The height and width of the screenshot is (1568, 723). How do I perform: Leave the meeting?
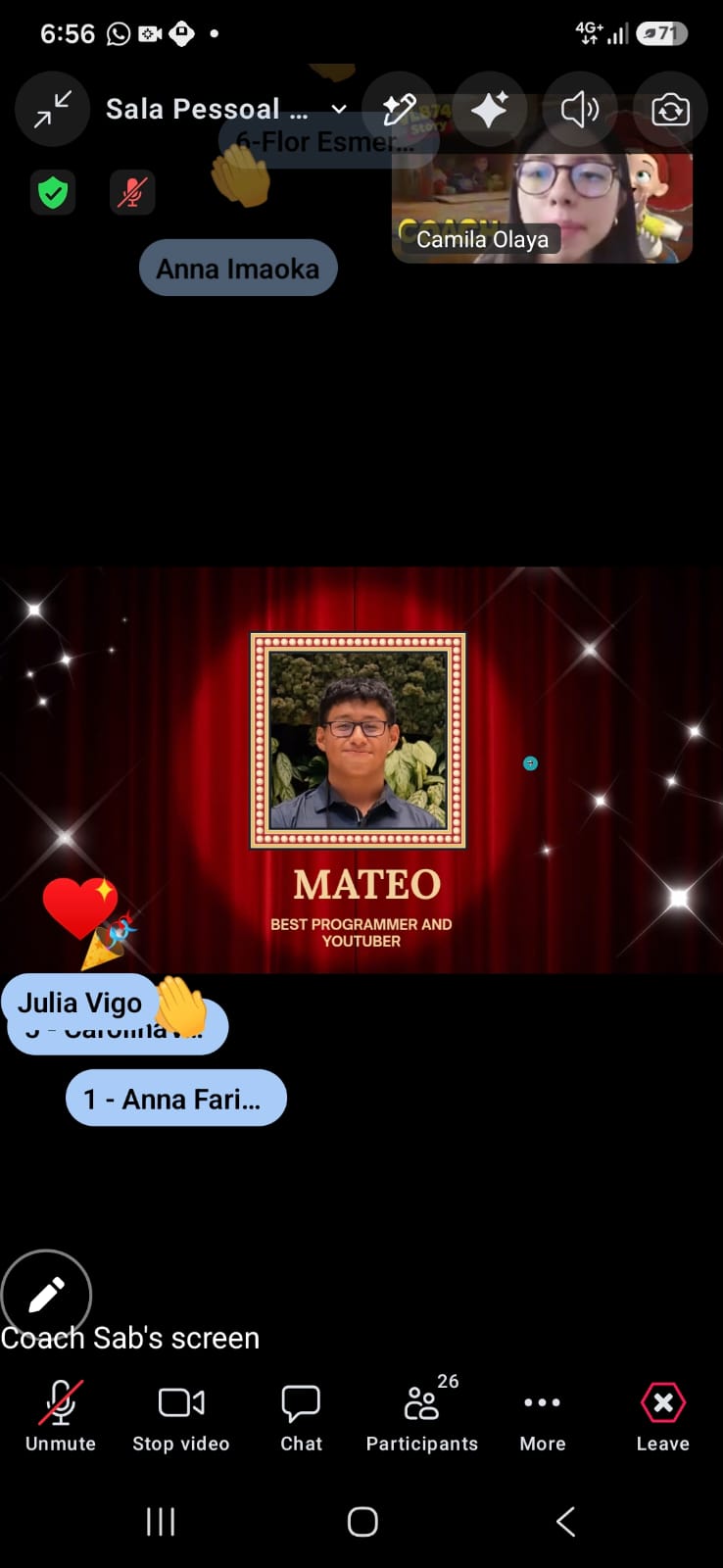tap(663, 1416)
